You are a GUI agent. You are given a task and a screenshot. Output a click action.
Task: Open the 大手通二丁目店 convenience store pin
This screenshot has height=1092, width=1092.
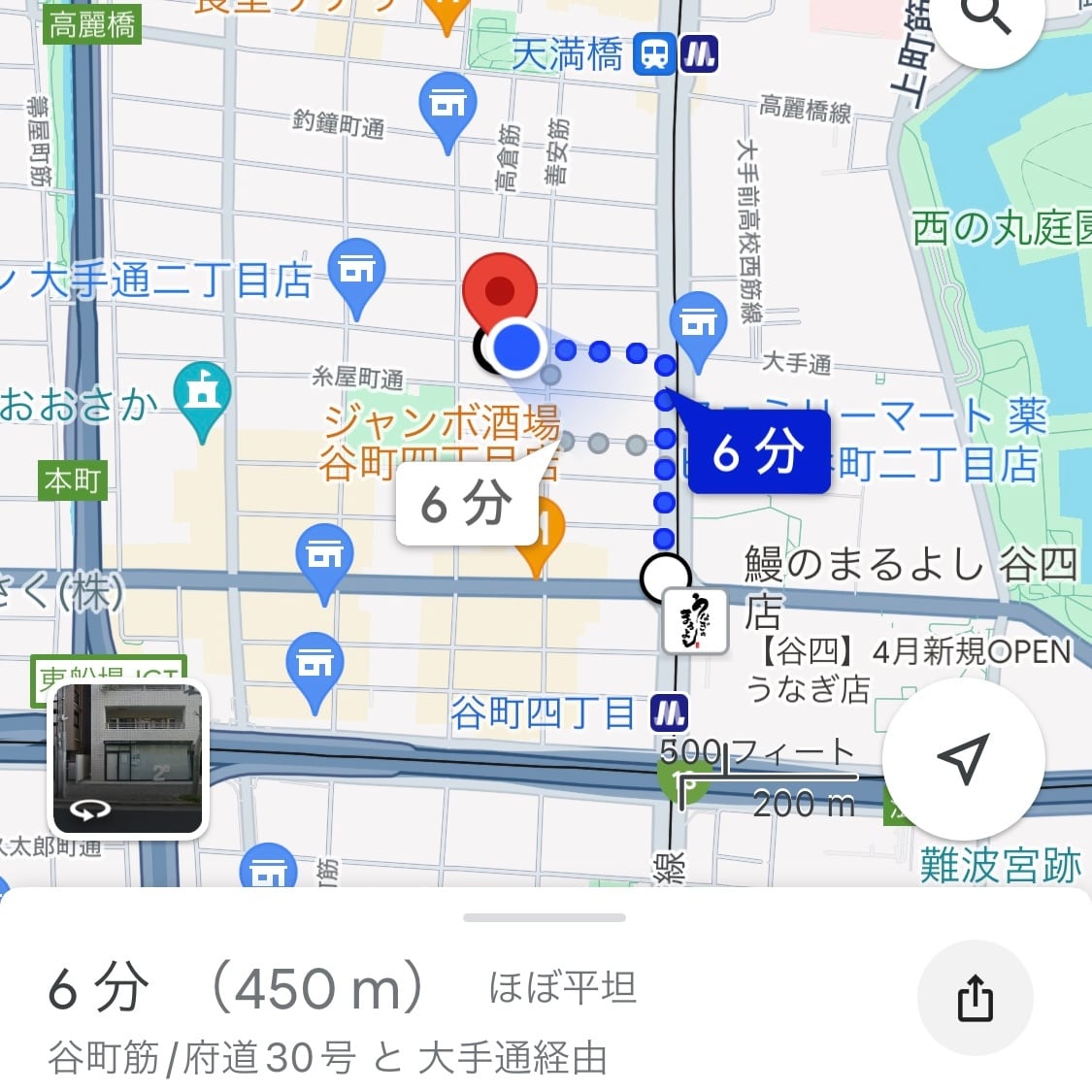[x=356, y=273]
